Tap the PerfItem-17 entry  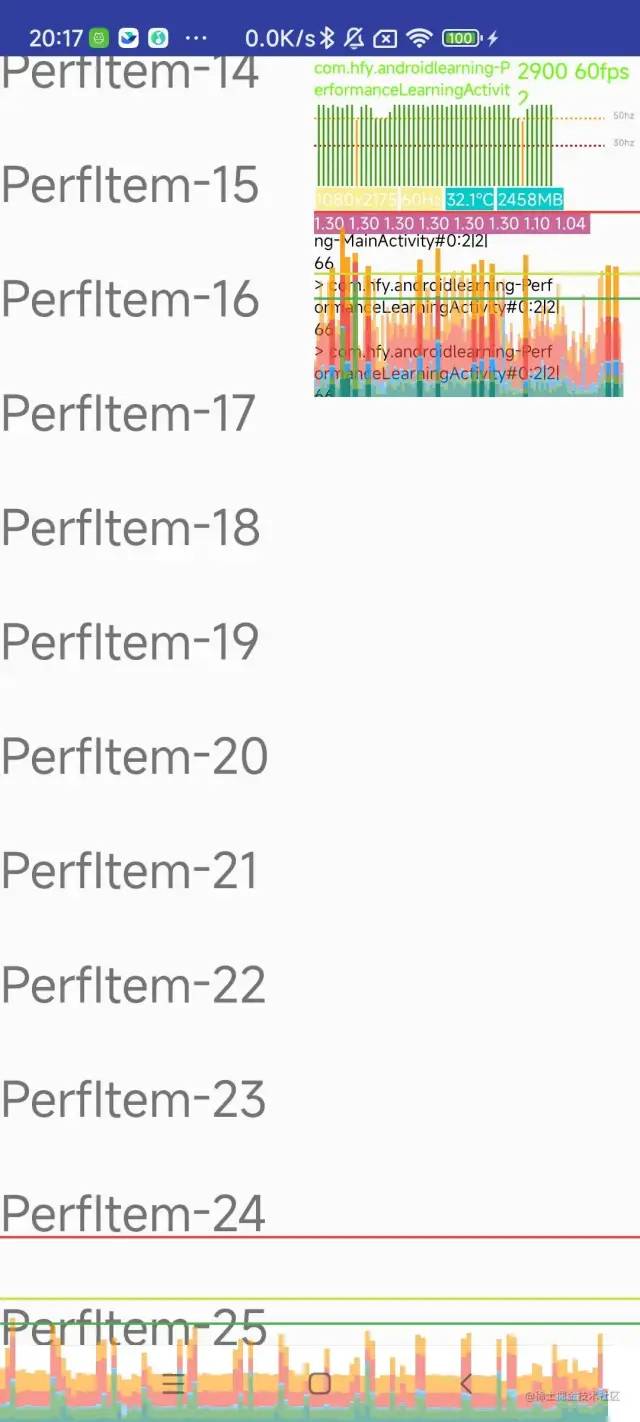point(129,414)
